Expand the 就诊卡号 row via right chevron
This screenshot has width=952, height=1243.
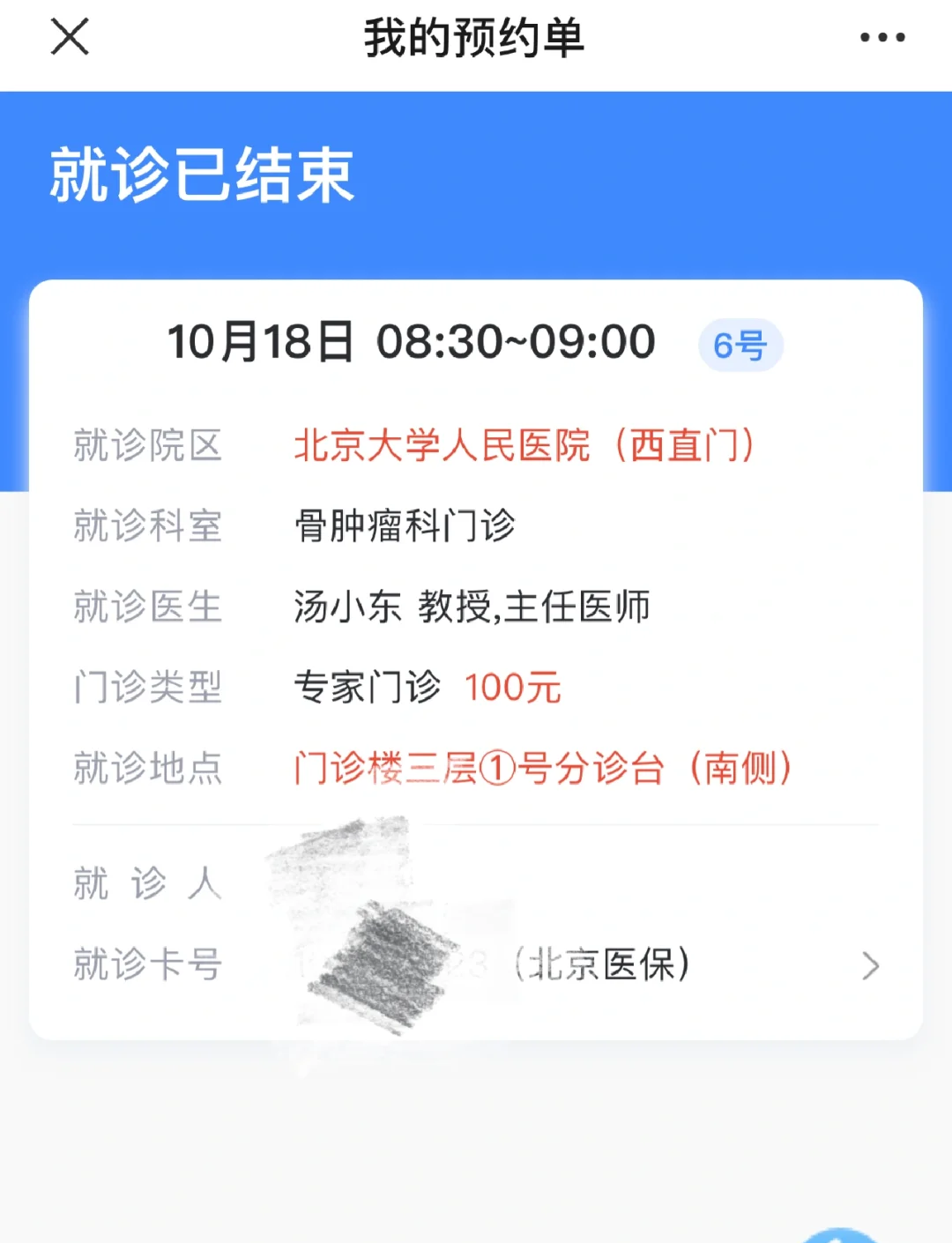point(871,966)
